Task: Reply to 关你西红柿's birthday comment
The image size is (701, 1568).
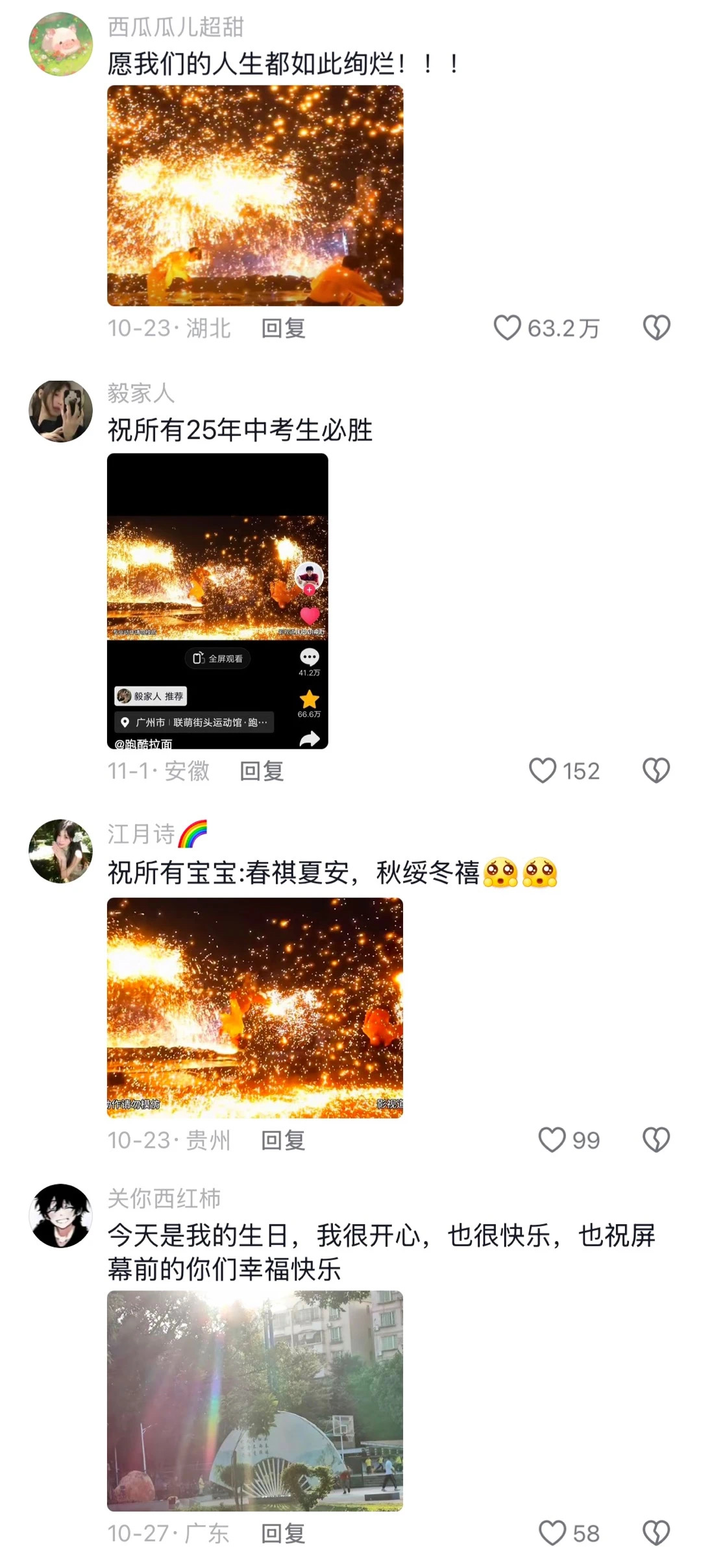Action: 283,1533
